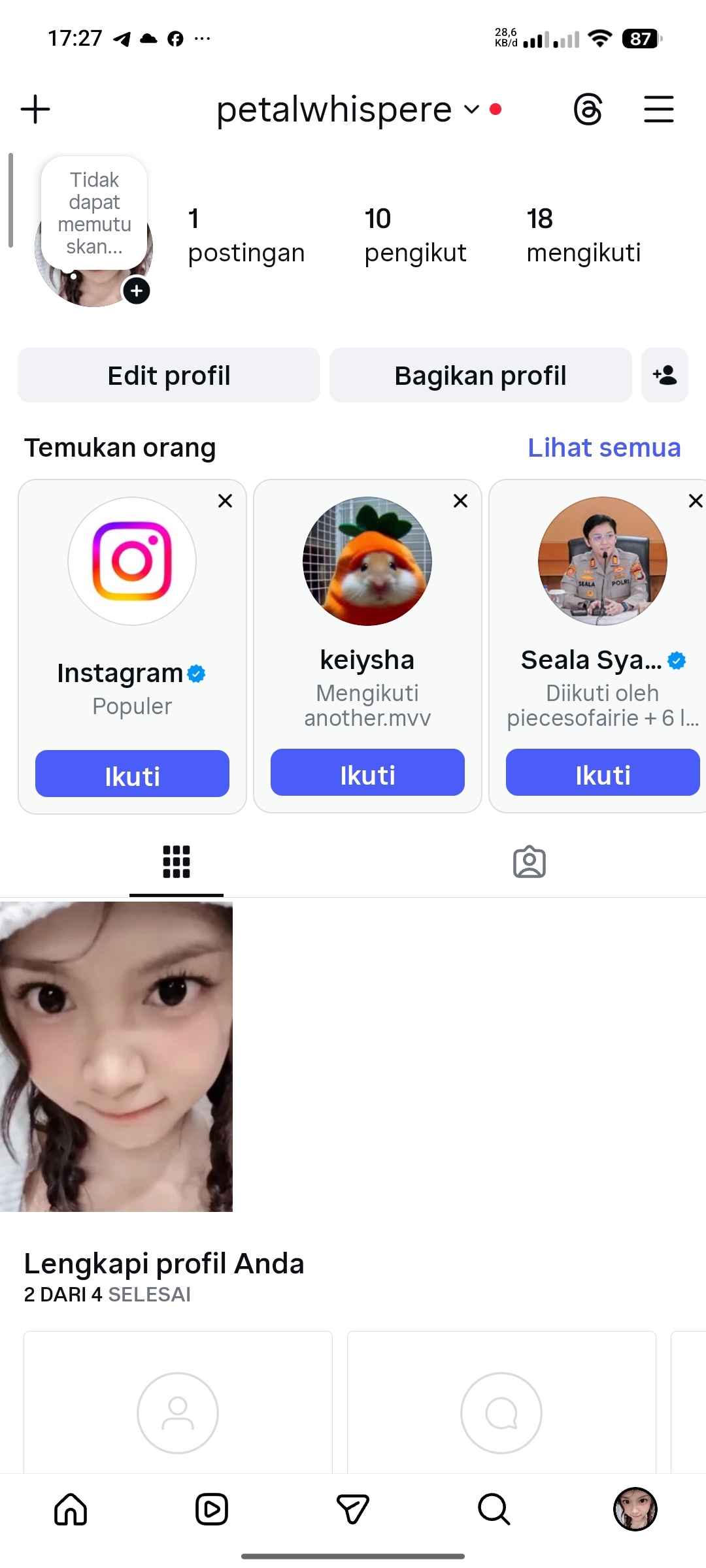Viewport: 706px width, 1568px height.
Task: Toggle the discover people icon button
Action: 665,376
